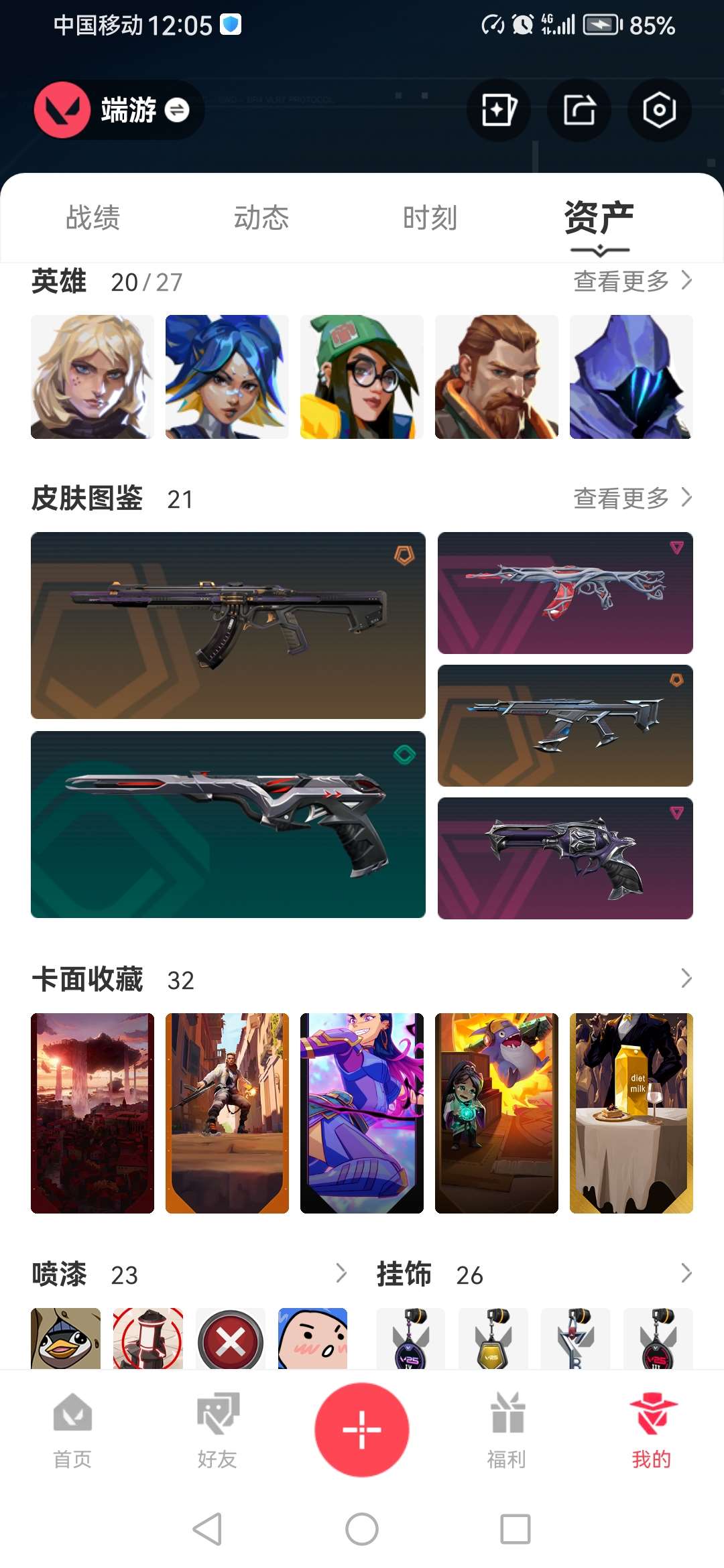Open the diet milk player card
Viewport: 724px width, 1568px height.
(631, 1112)
